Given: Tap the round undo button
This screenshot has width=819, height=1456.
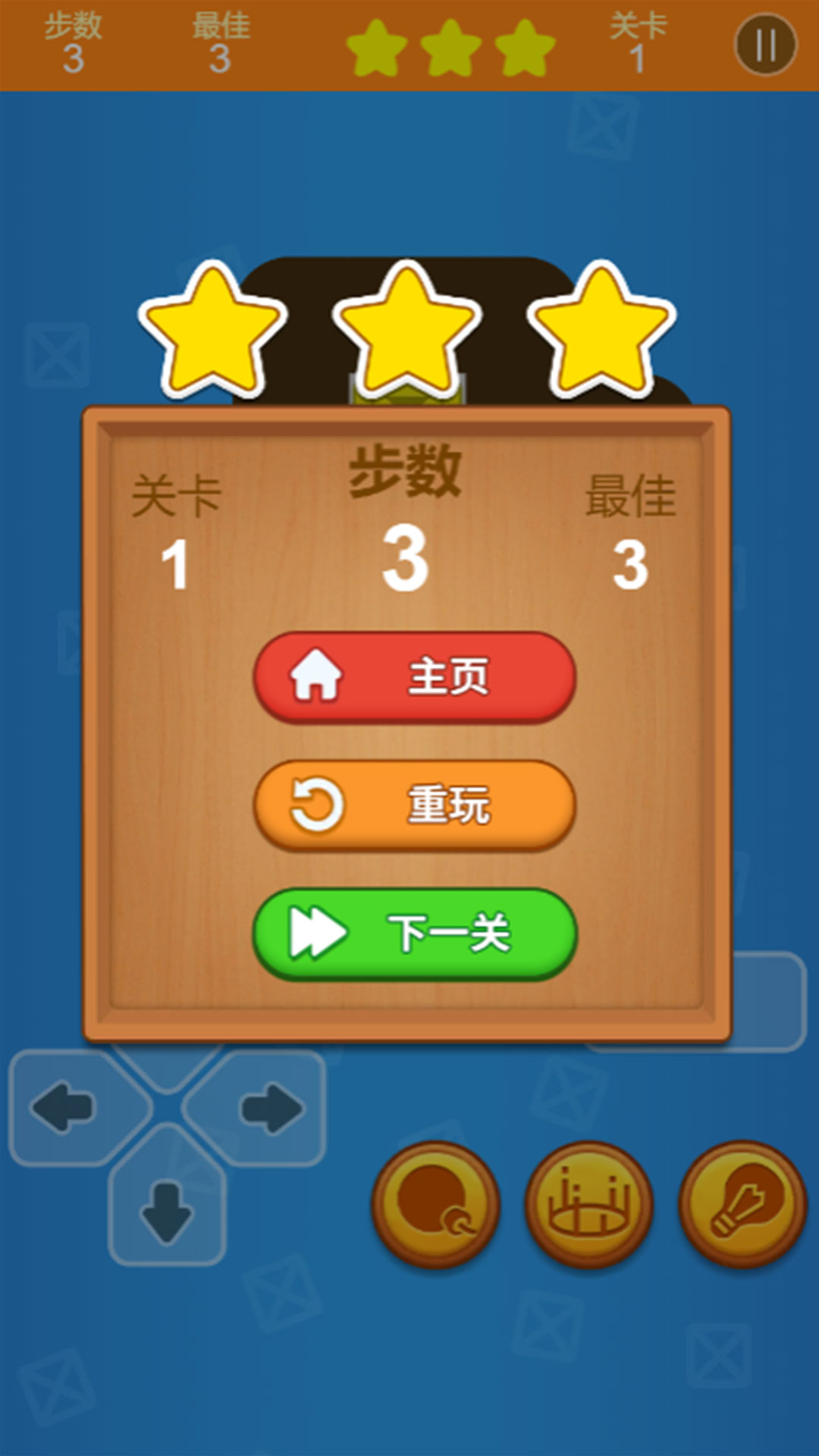Looking at the screenshot, I should (435, 1204).
